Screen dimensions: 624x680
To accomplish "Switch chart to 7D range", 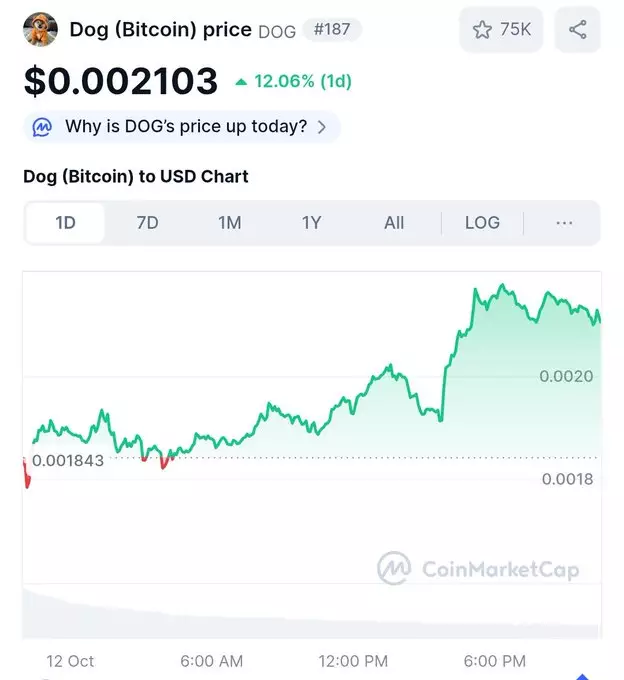I will coord(147,223).
